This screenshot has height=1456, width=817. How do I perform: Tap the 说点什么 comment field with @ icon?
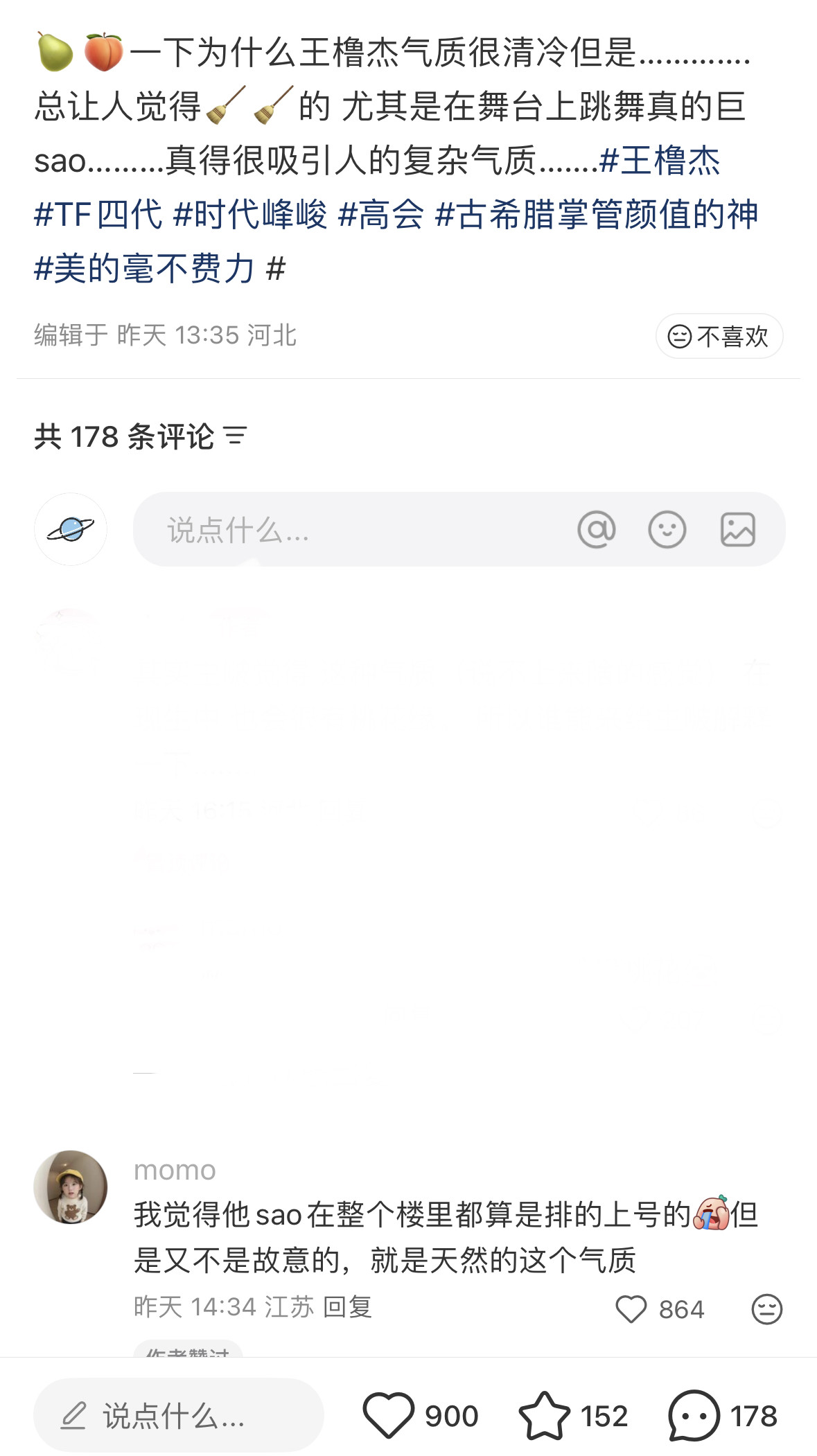pos(346,530)
